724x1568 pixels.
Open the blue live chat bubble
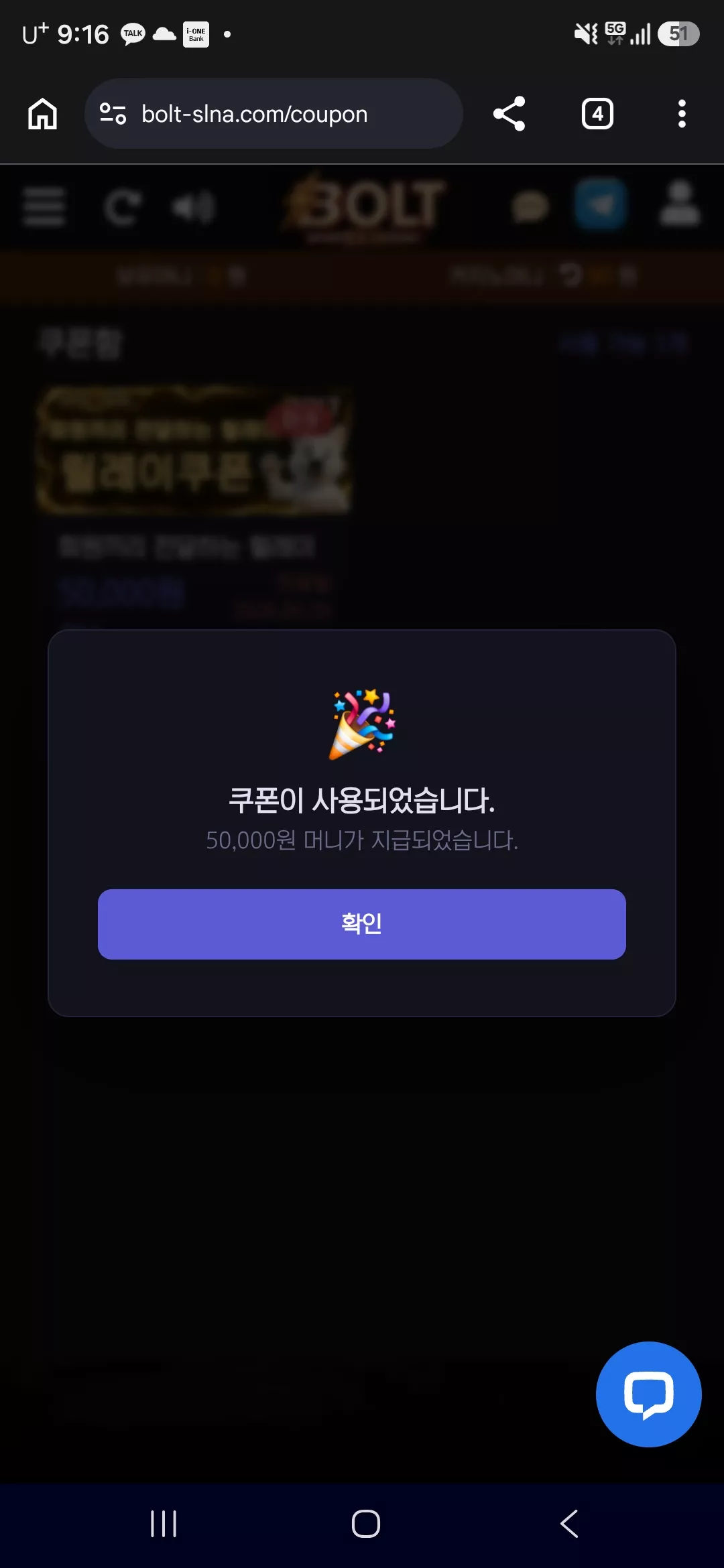point(649,1394)
